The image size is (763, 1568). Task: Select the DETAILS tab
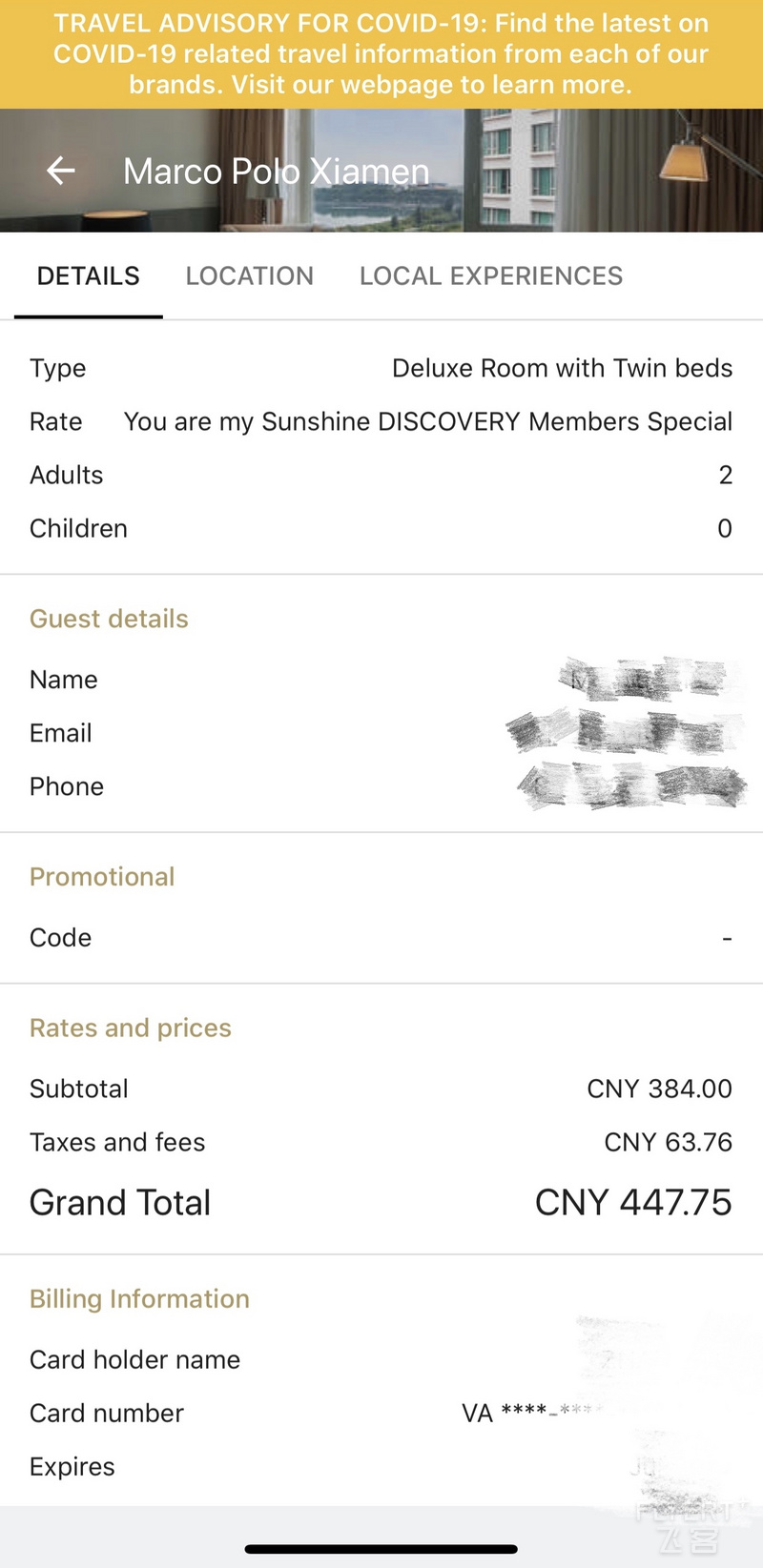(89, 276)
